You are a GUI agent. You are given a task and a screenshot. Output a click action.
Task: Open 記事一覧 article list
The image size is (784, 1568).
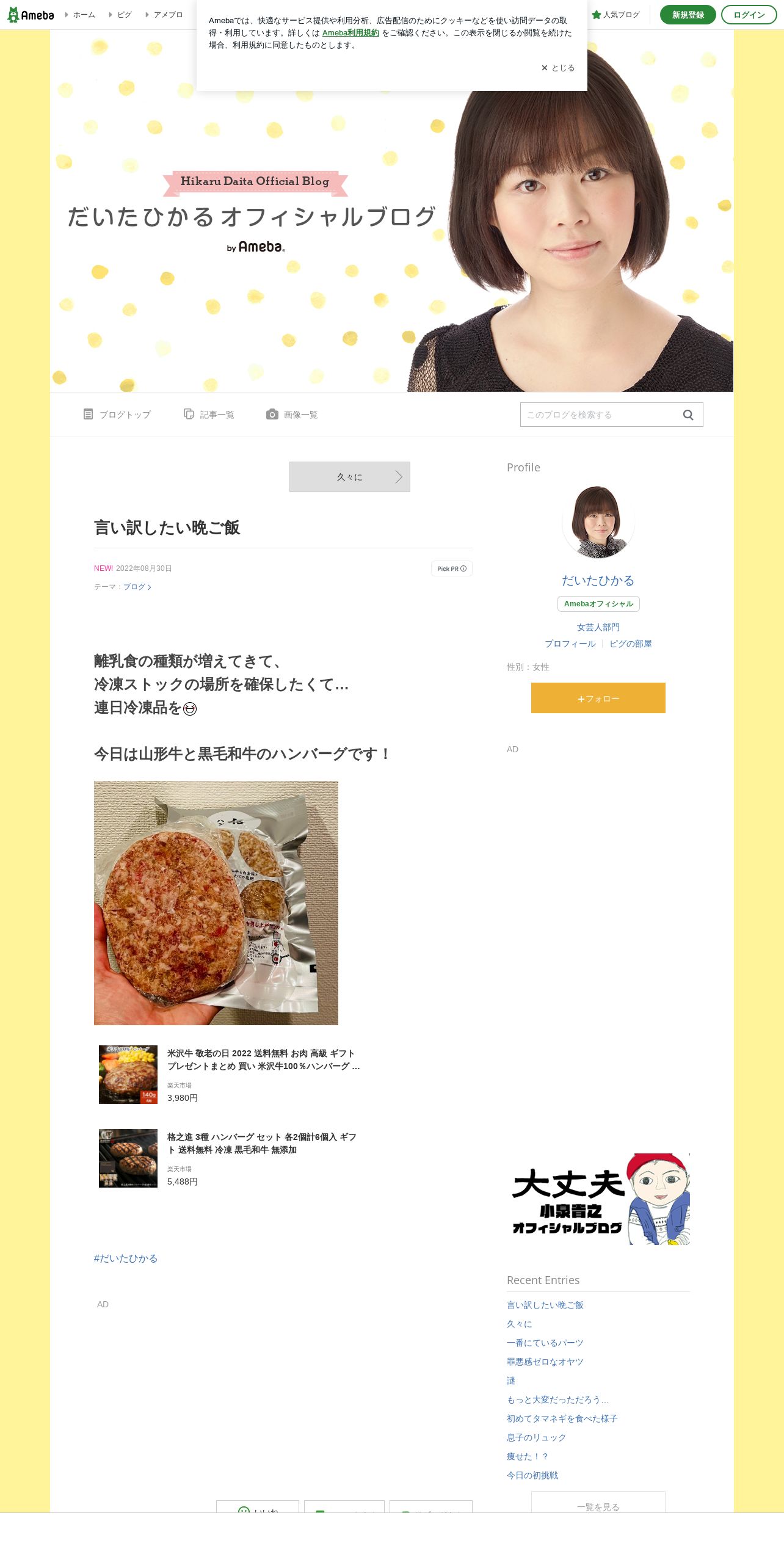coord(209,415)
